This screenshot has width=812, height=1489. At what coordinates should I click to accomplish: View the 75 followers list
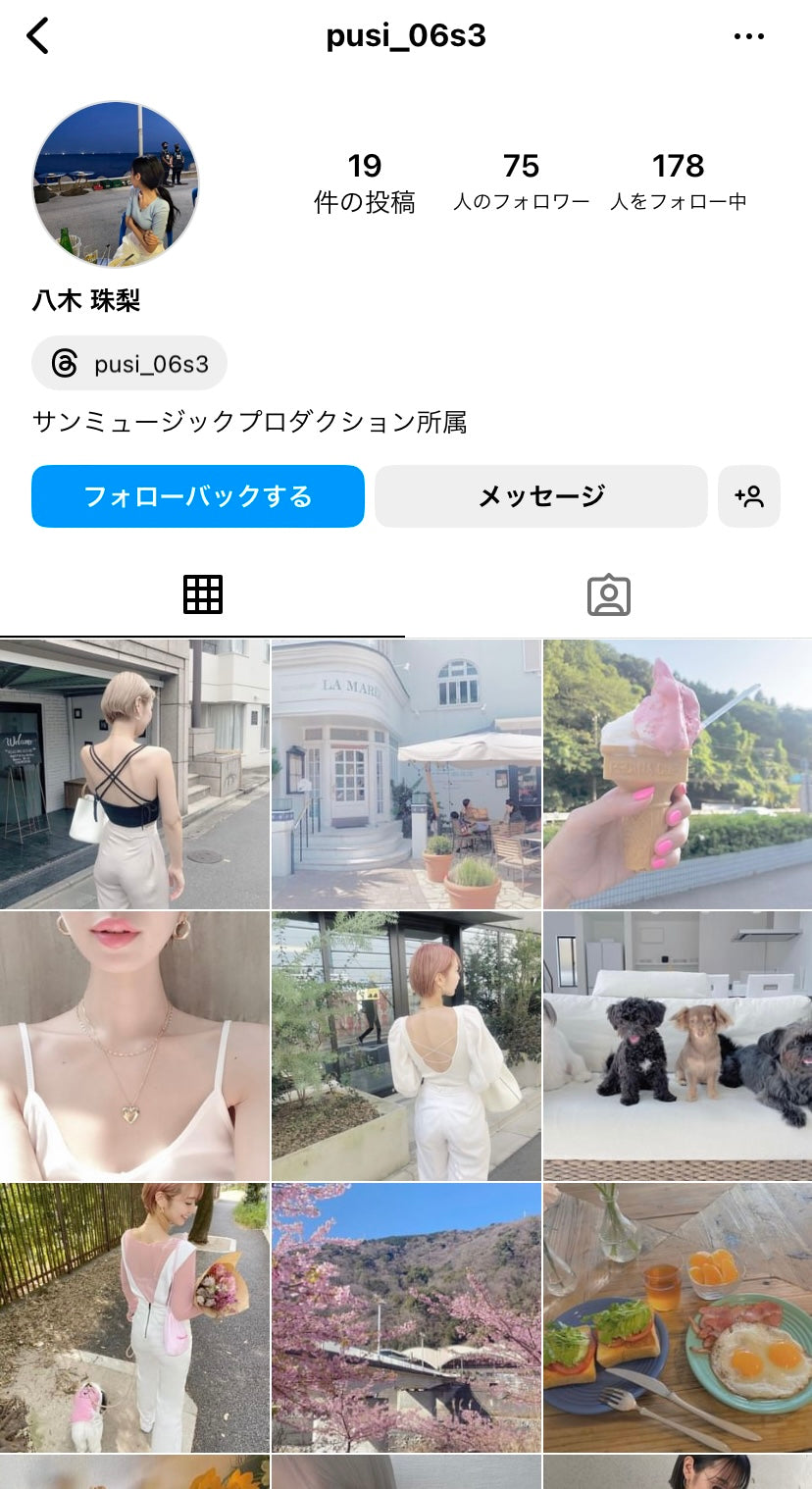[521, 181]
